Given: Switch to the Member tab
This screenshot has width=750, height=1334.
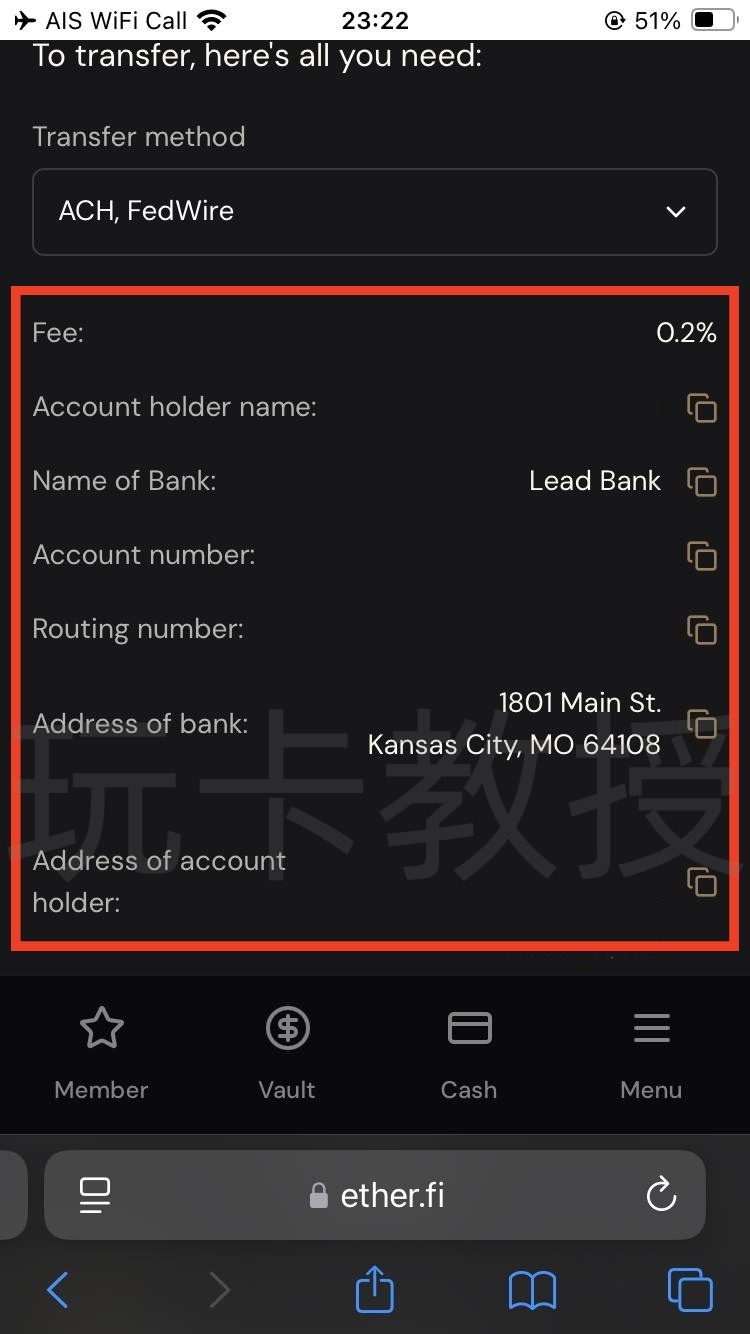Looking at the screenshot, I should pyautogui.click(x=100, y=1055).
